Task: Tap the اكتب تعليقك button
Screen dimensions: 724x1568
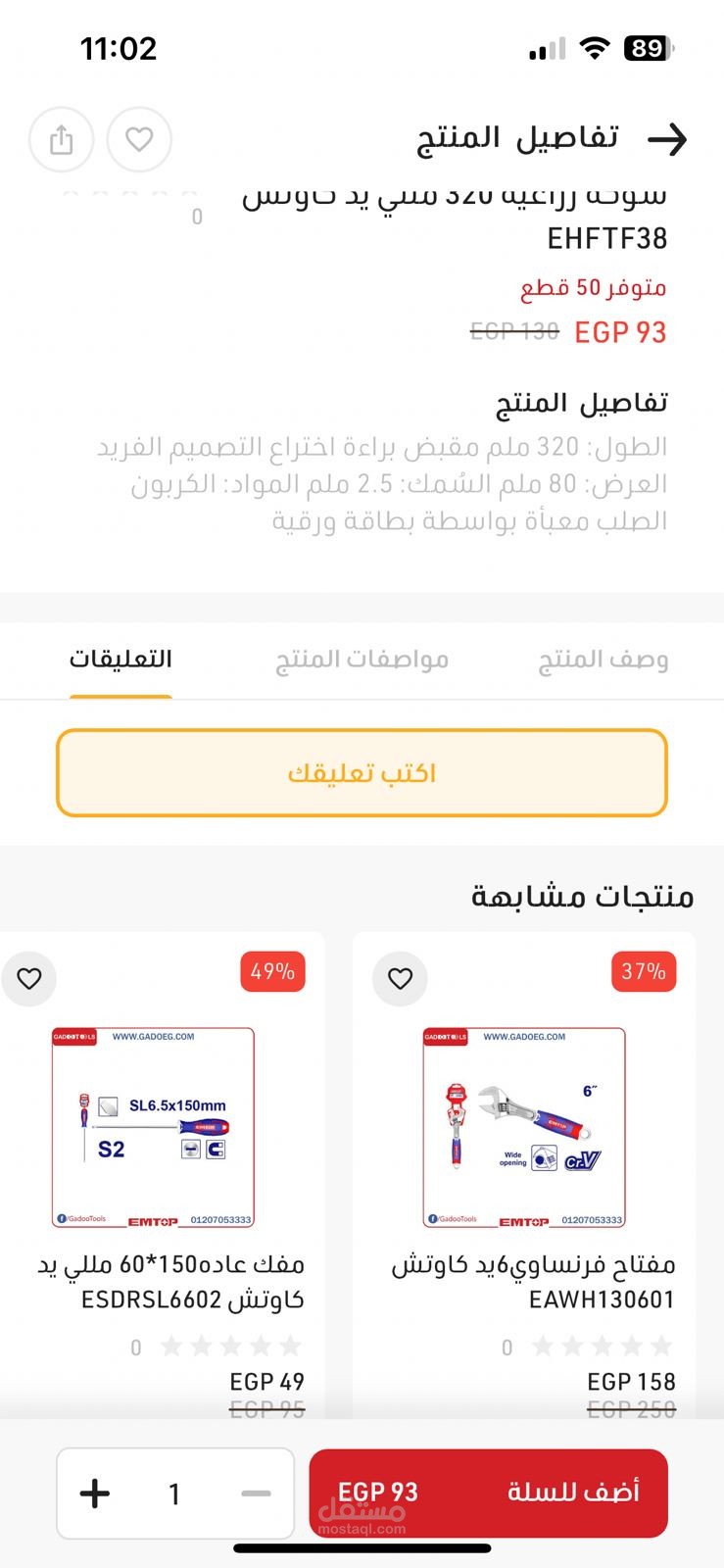Action: [x=362, y=773]
